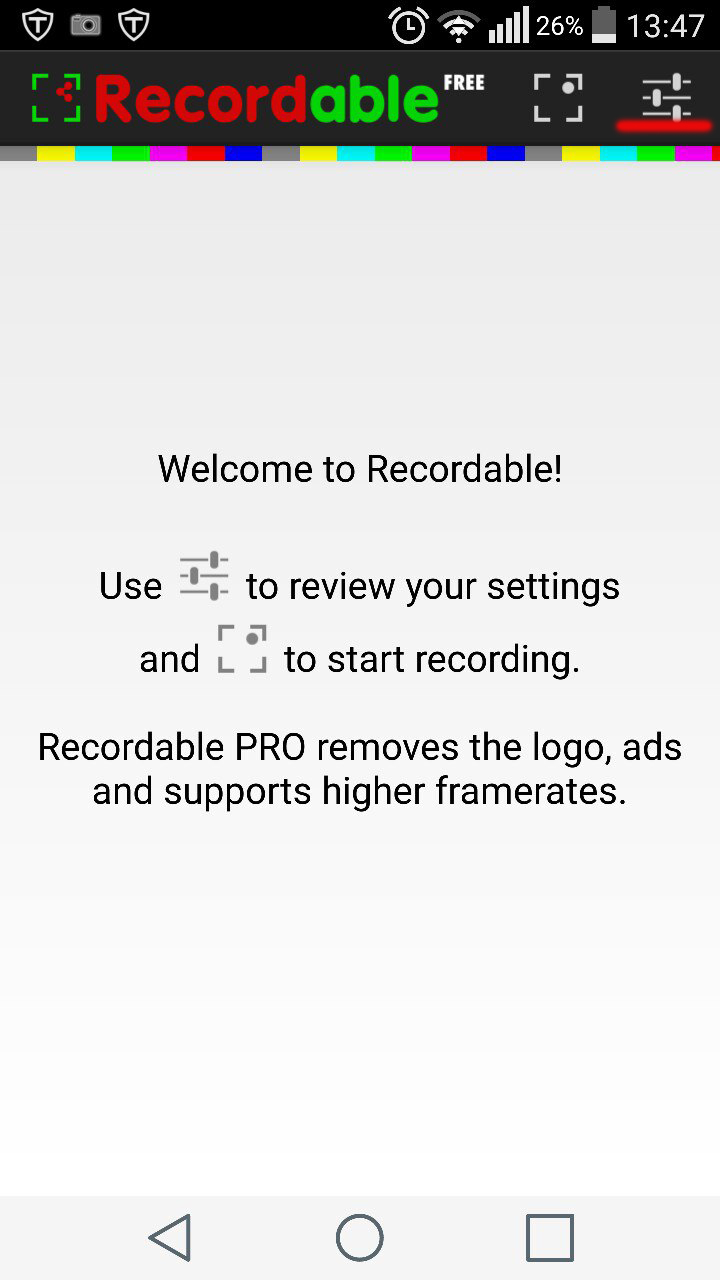This screenshot has width=720, height=1280.
Task: Open the settings sliders icon in toolbar
Action: [x=666, y=97]
